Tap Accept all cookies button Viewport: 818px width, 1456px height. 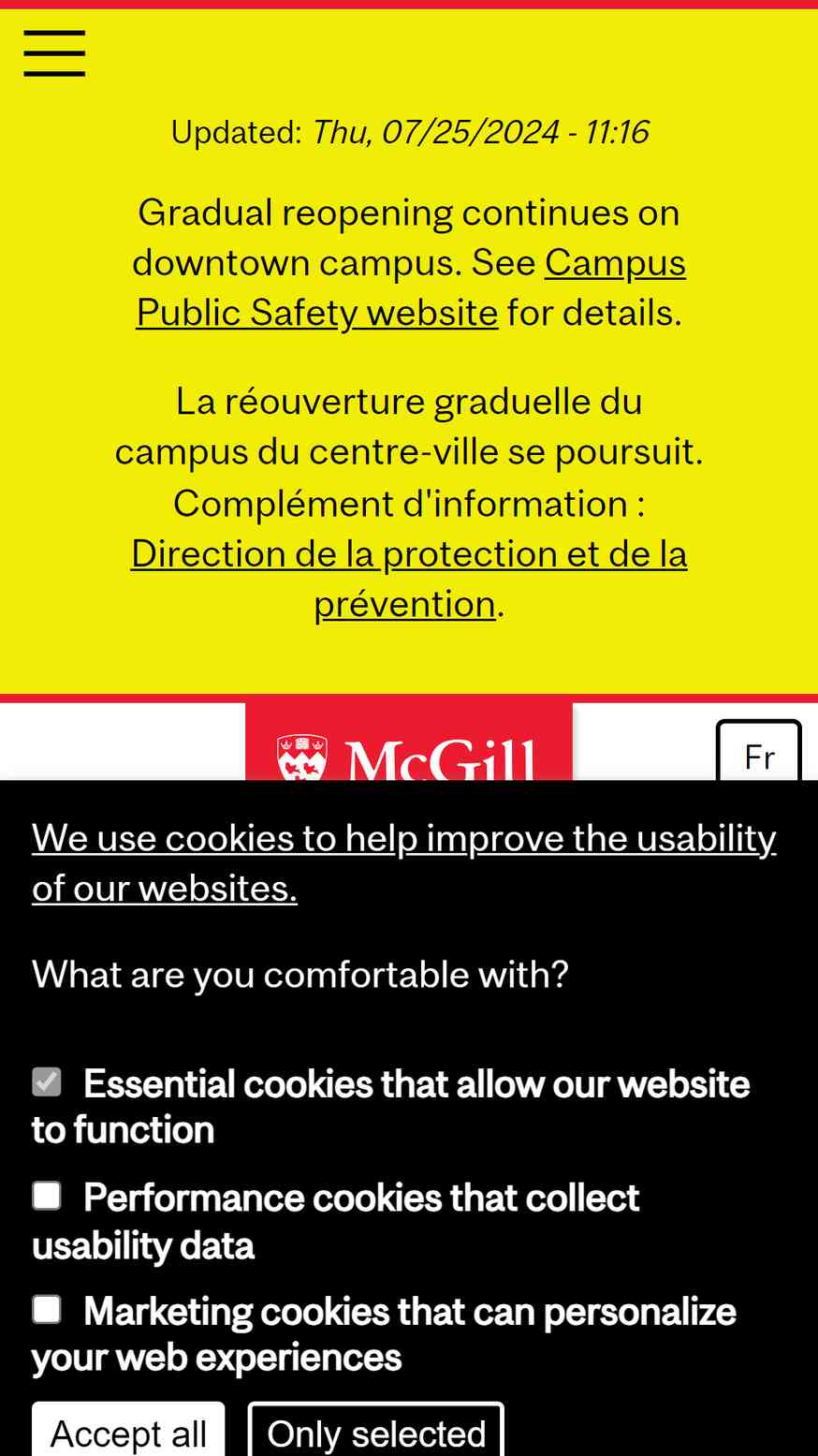click(128, 1431)
